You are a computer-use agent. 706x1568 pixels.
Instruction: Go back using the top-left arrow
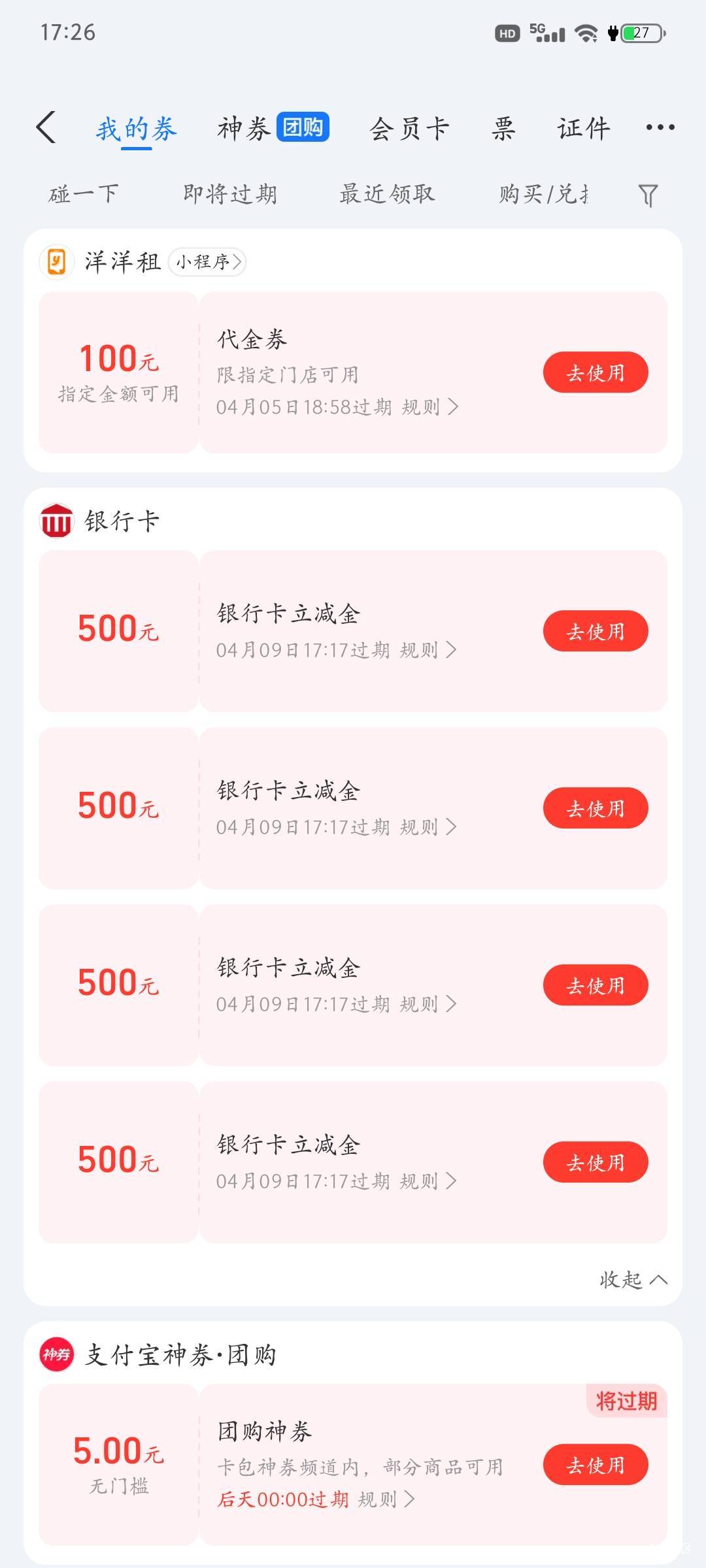click(x=46, y=127)
